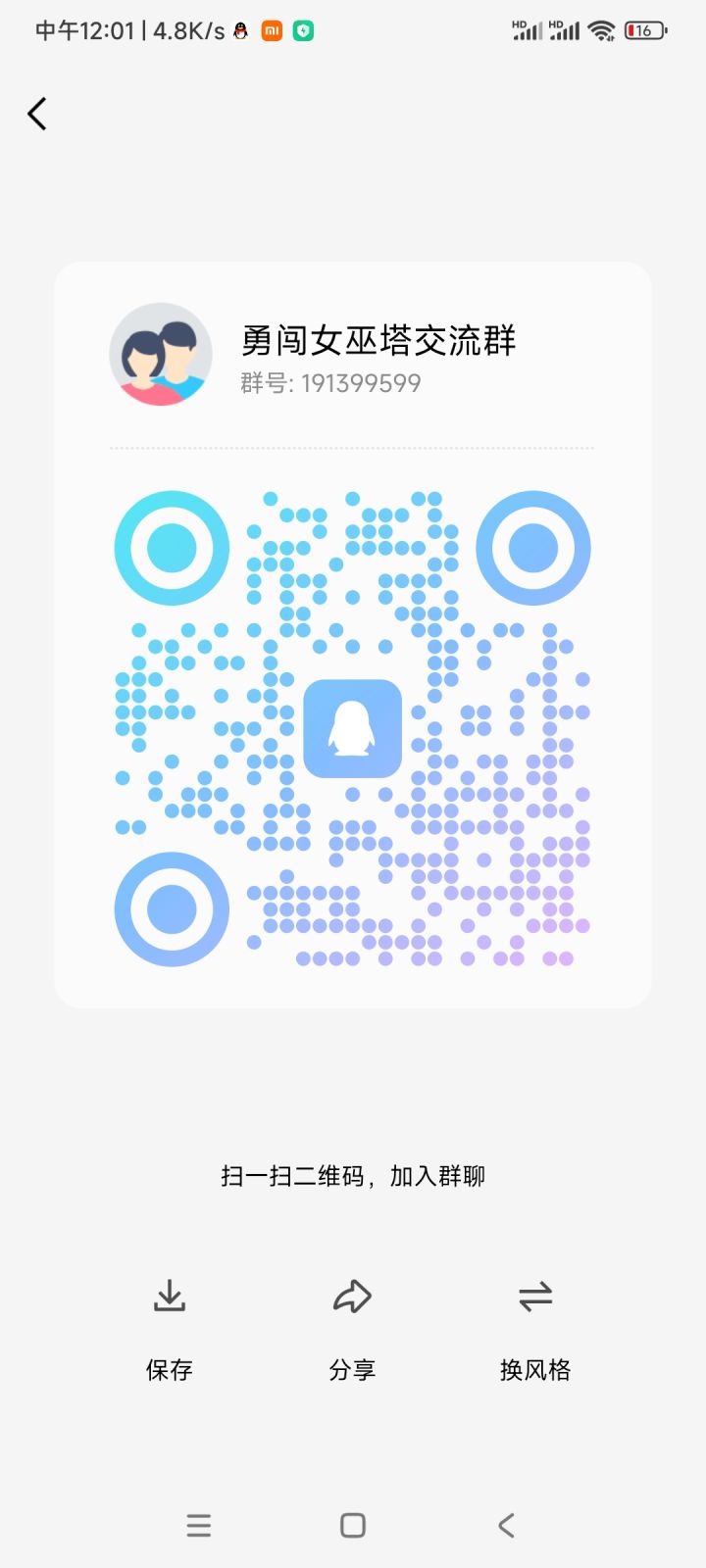Tap the HD signal indicator
Viewport: 706px width, 1568px height.
click(527, 29)
